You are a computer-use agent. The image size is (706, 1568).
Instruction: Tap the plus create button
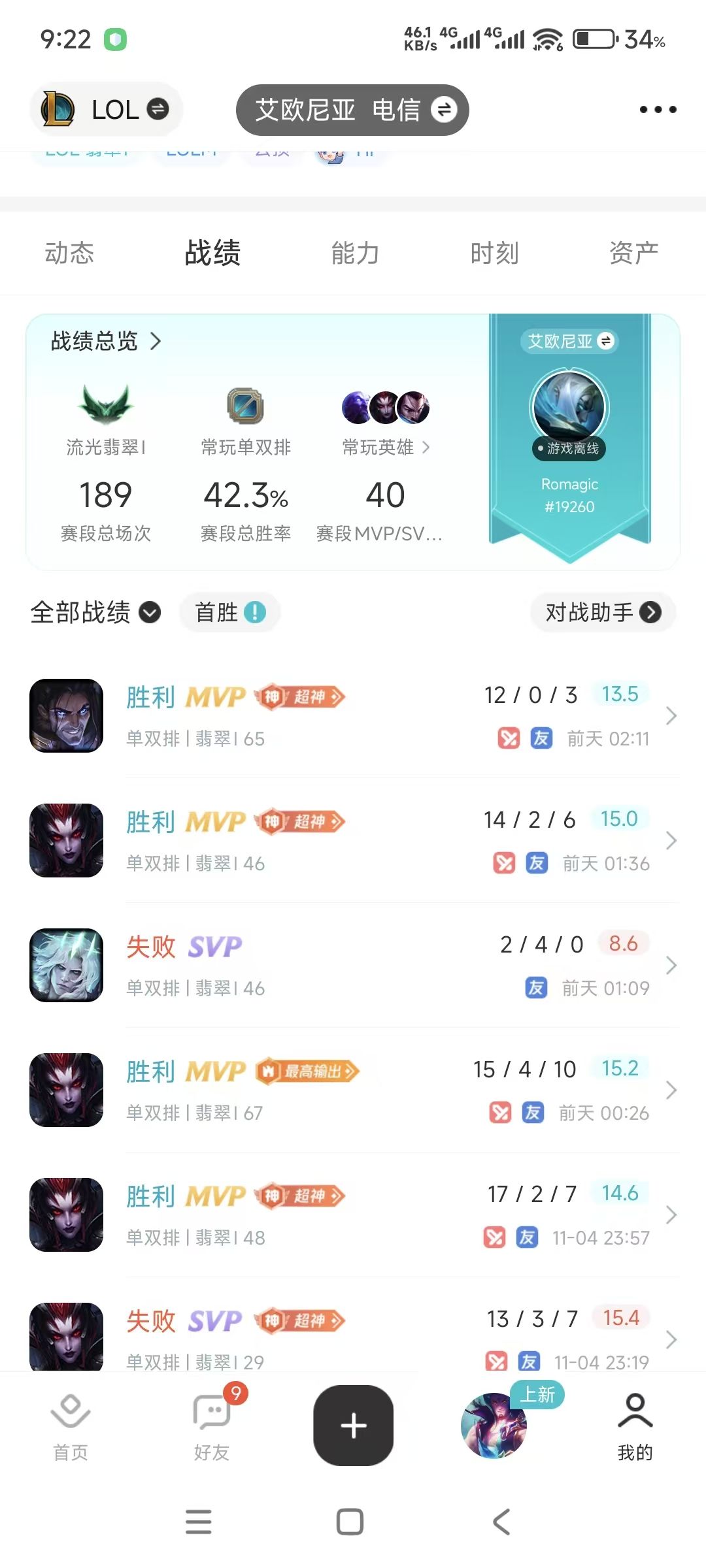(353, 1425)
